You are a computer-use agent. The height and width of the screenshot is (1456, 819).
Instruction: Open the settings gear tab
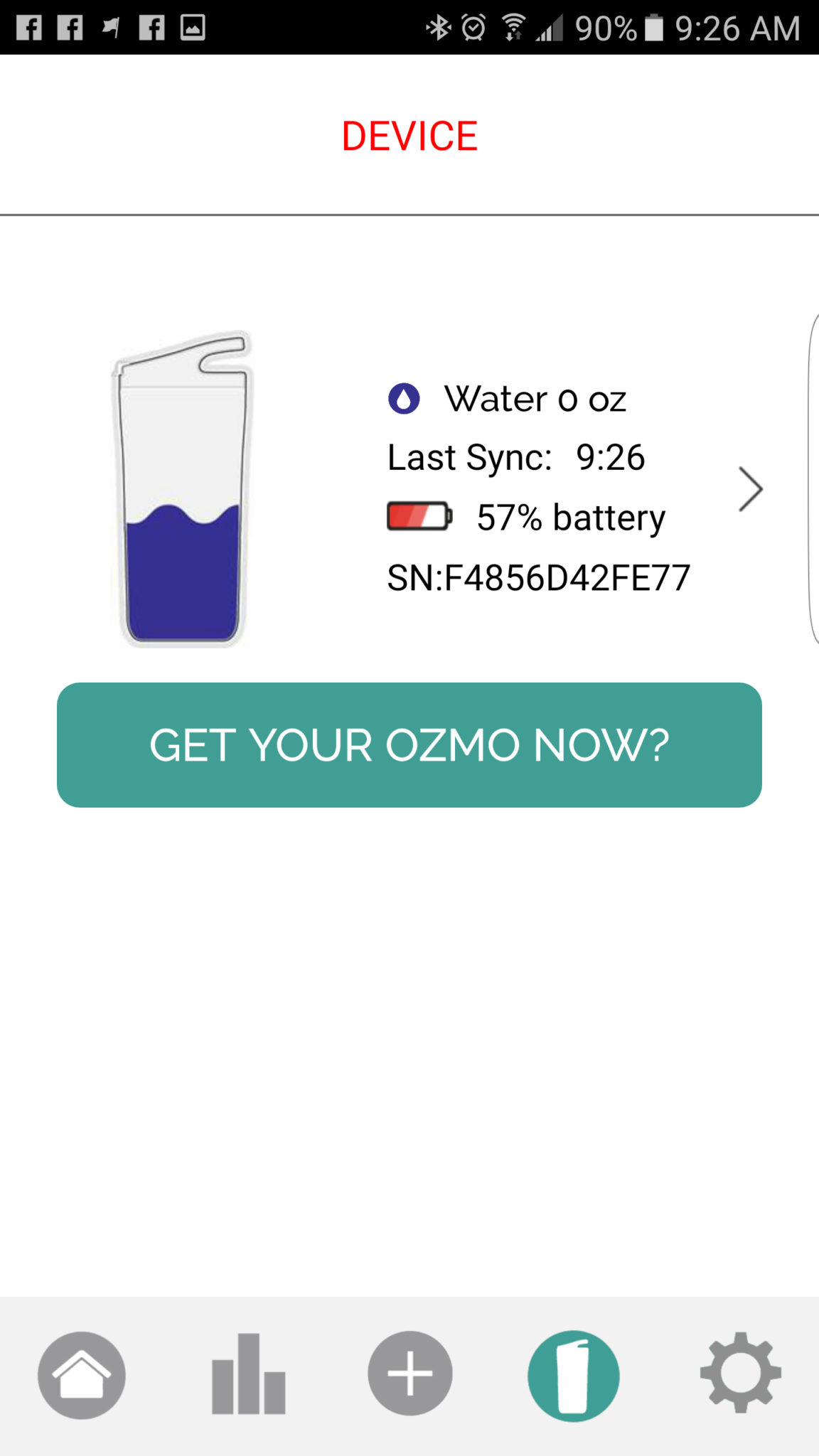tap(740, 1372)
